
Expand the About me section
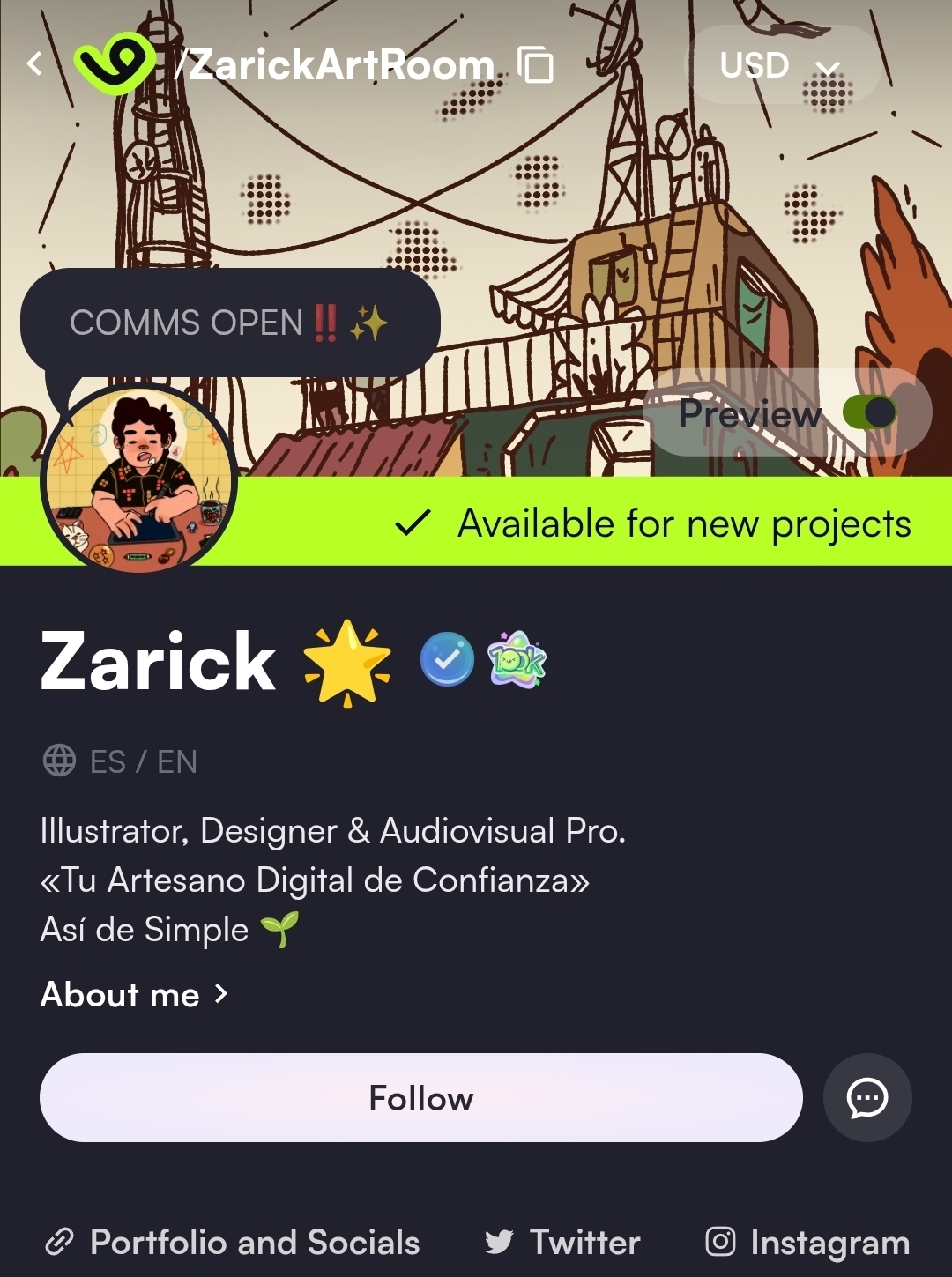coord(135,995)
